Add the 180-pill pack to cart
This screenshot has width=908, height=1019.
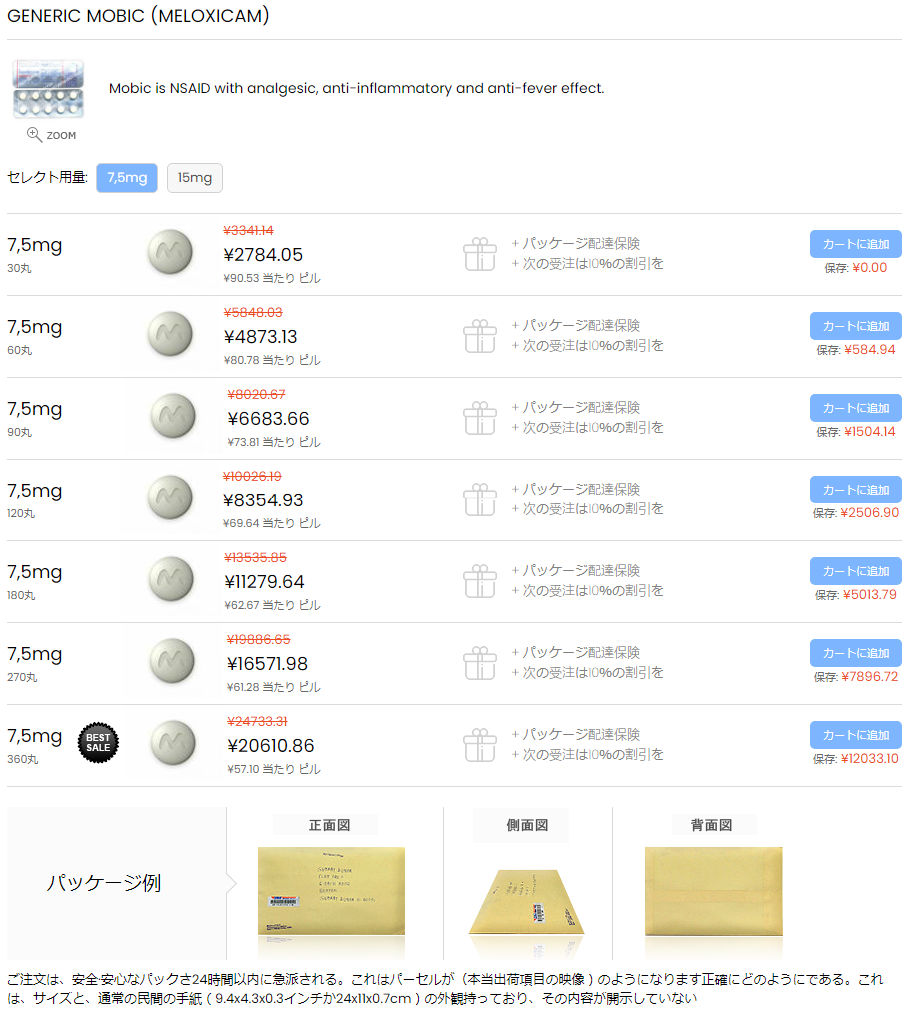[x=855, y=571]
